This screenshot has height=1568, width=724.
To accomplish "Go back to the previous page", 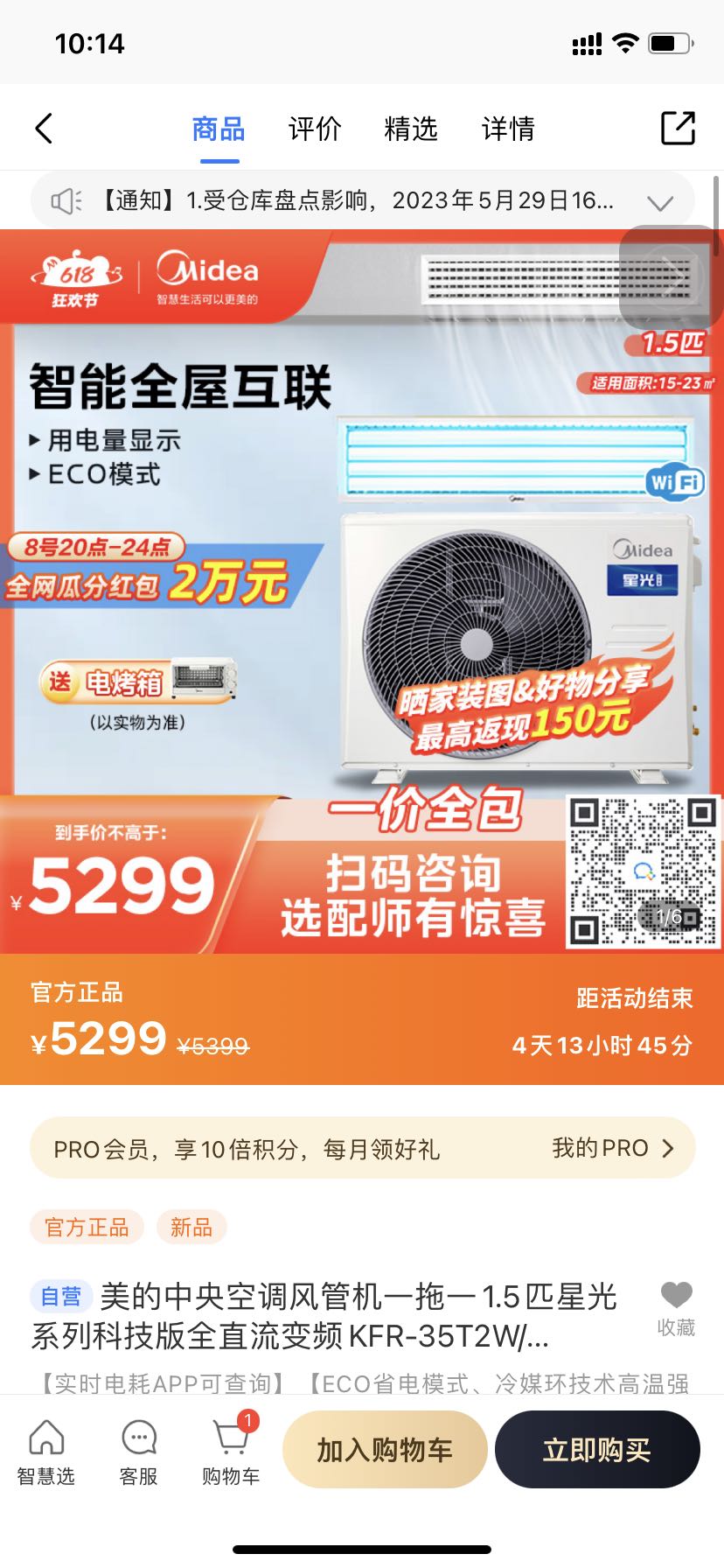I will [44, 129].
